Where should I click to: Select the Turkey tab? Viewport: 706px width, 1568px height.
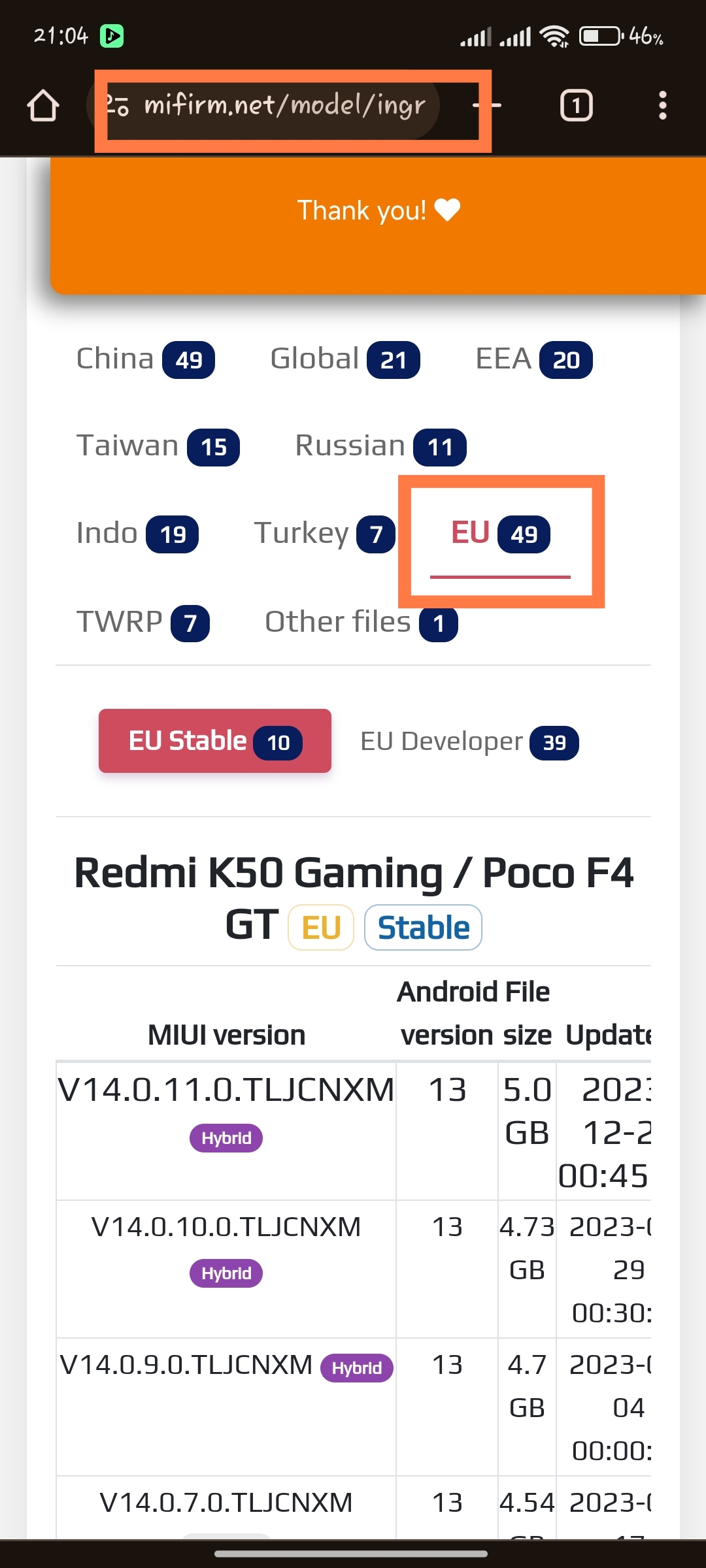click(x=324, y=534)
